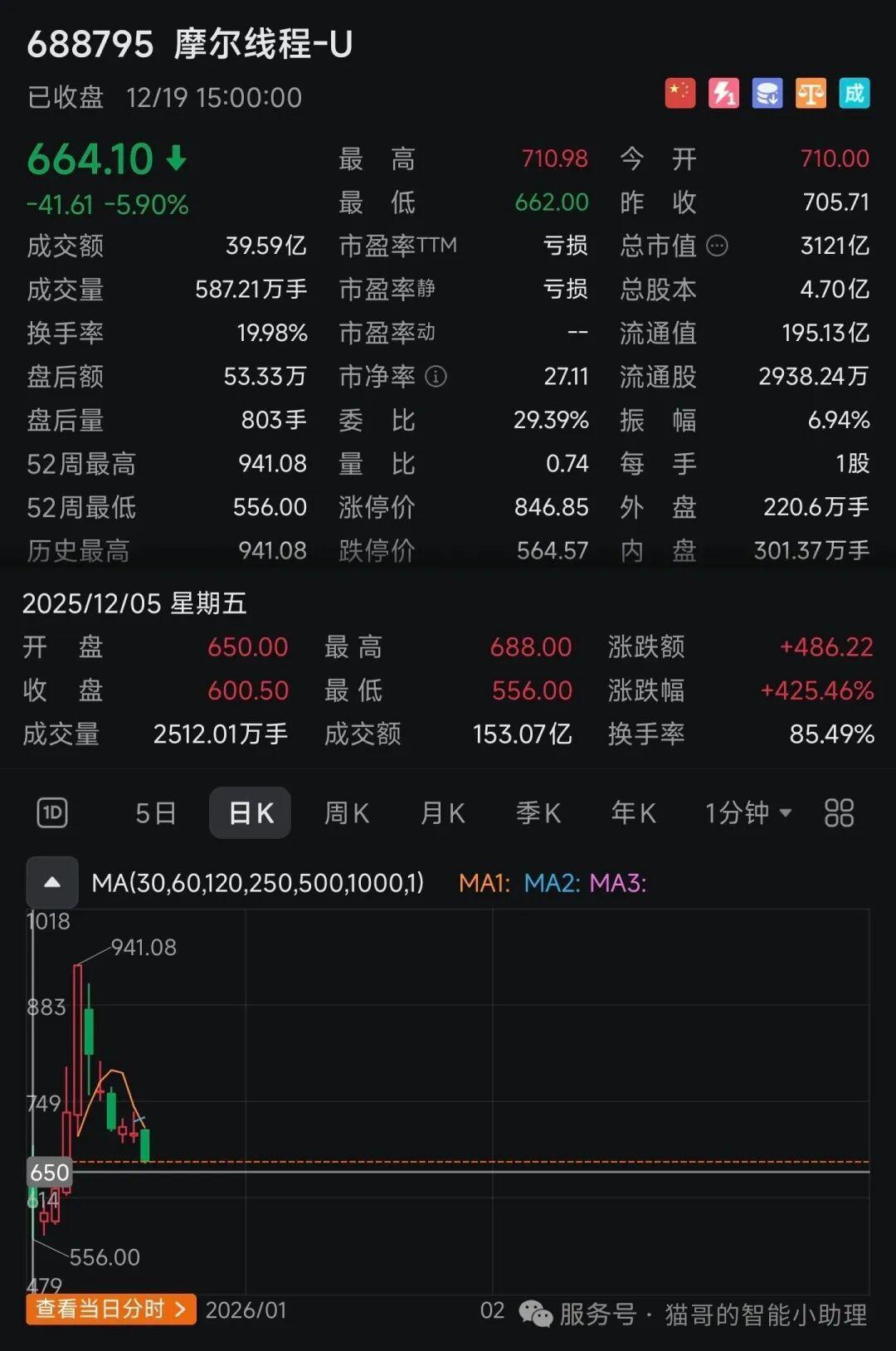Expand the 1分钟 interval dropdown
The height and width of the screenshot is (1351, 896).
point(748,813)
